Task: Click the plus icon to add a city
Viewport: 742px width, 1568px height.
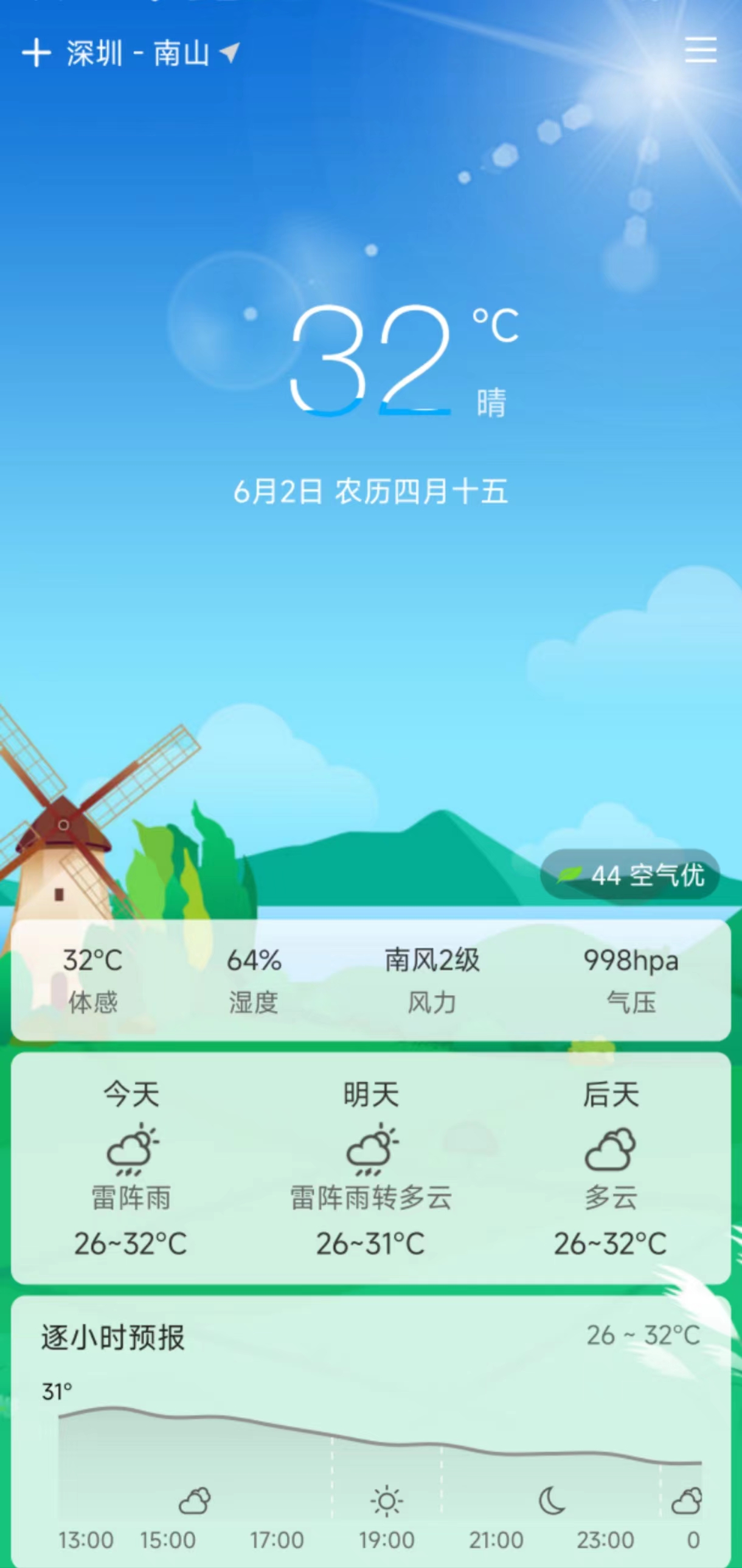Action: coord(36,52)
